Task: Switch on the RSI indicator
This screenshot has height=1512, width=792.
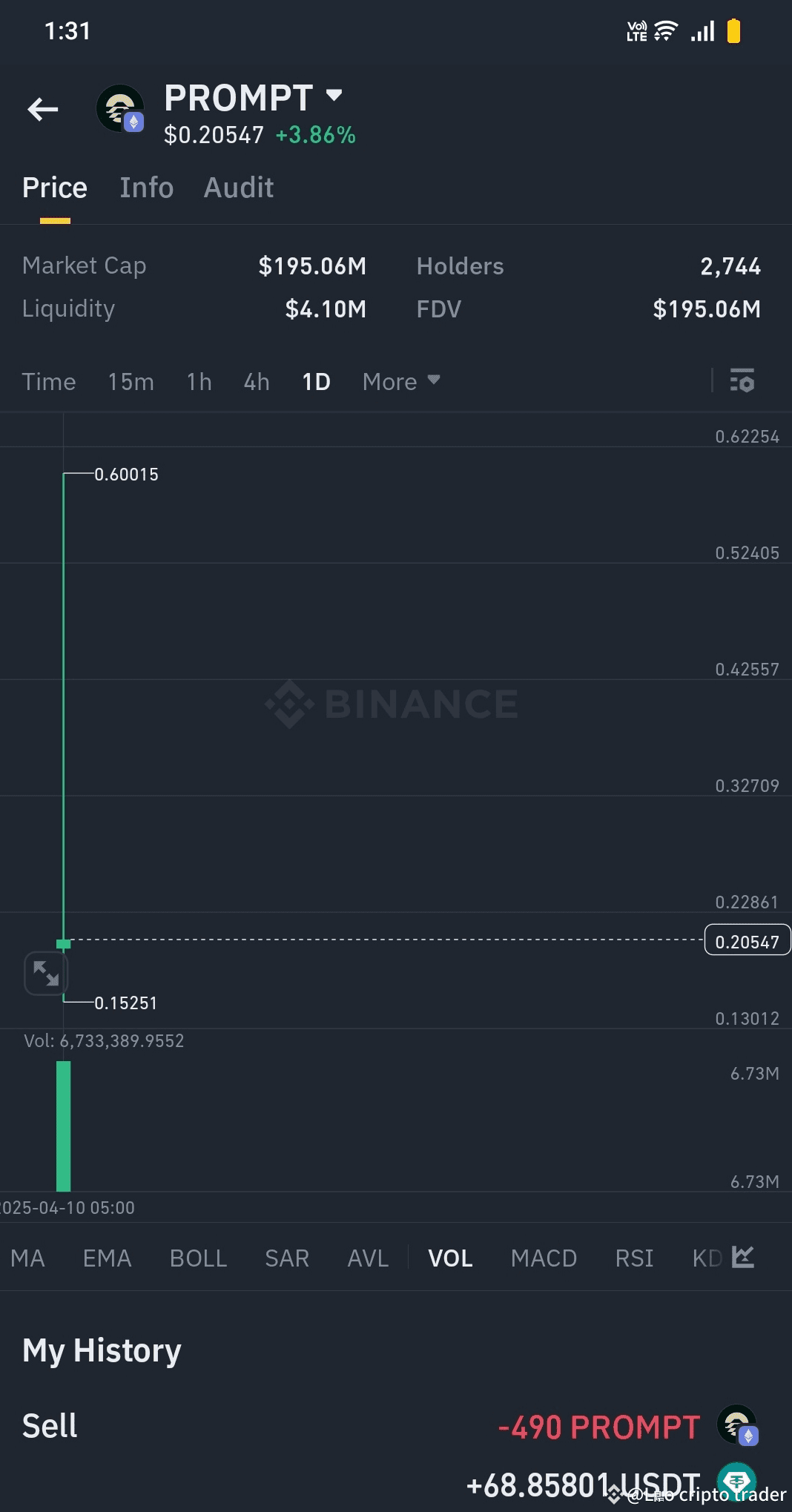Action: (634, 1258)
